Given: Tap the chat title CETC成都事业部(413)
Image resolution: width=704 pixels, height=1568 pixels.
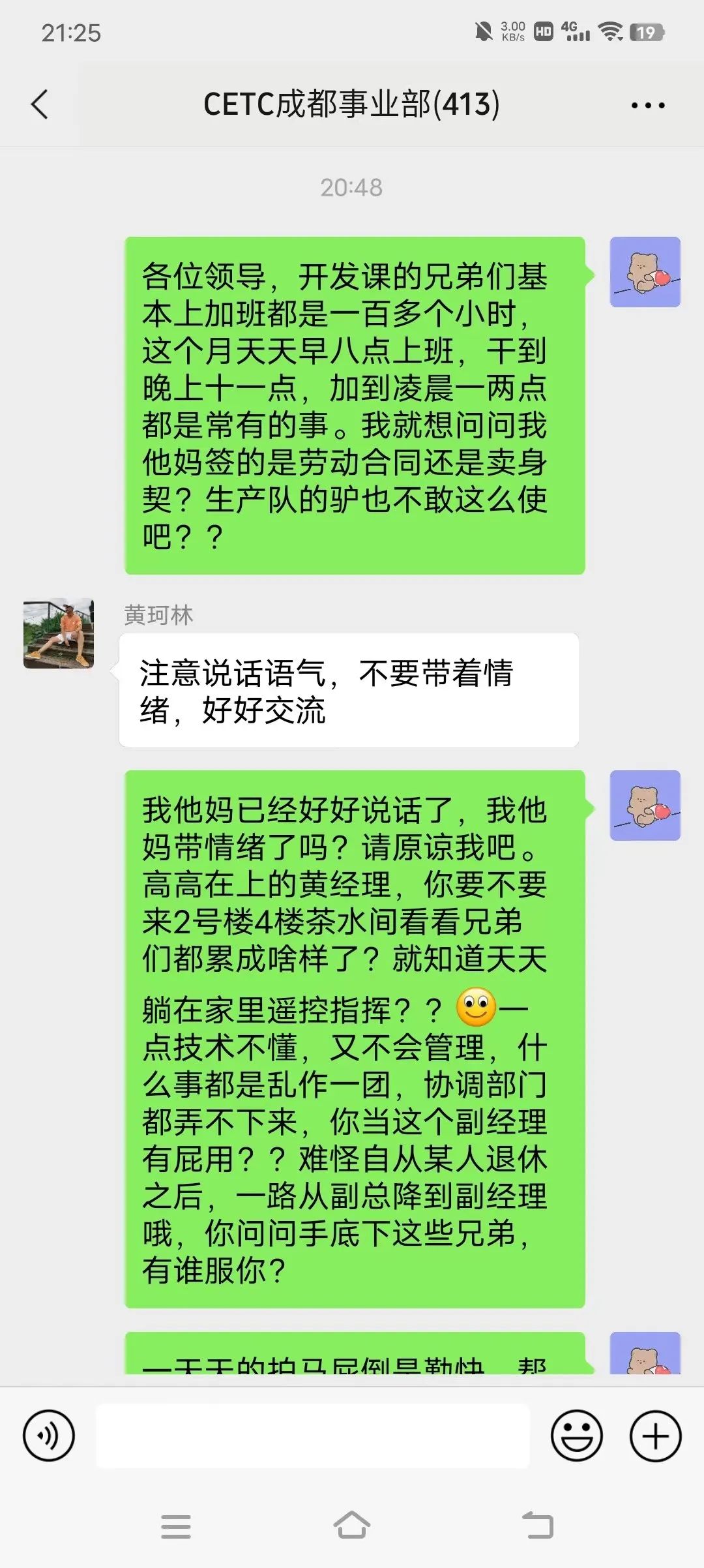Looking at the screenshot, I should (x=351, y=104).
